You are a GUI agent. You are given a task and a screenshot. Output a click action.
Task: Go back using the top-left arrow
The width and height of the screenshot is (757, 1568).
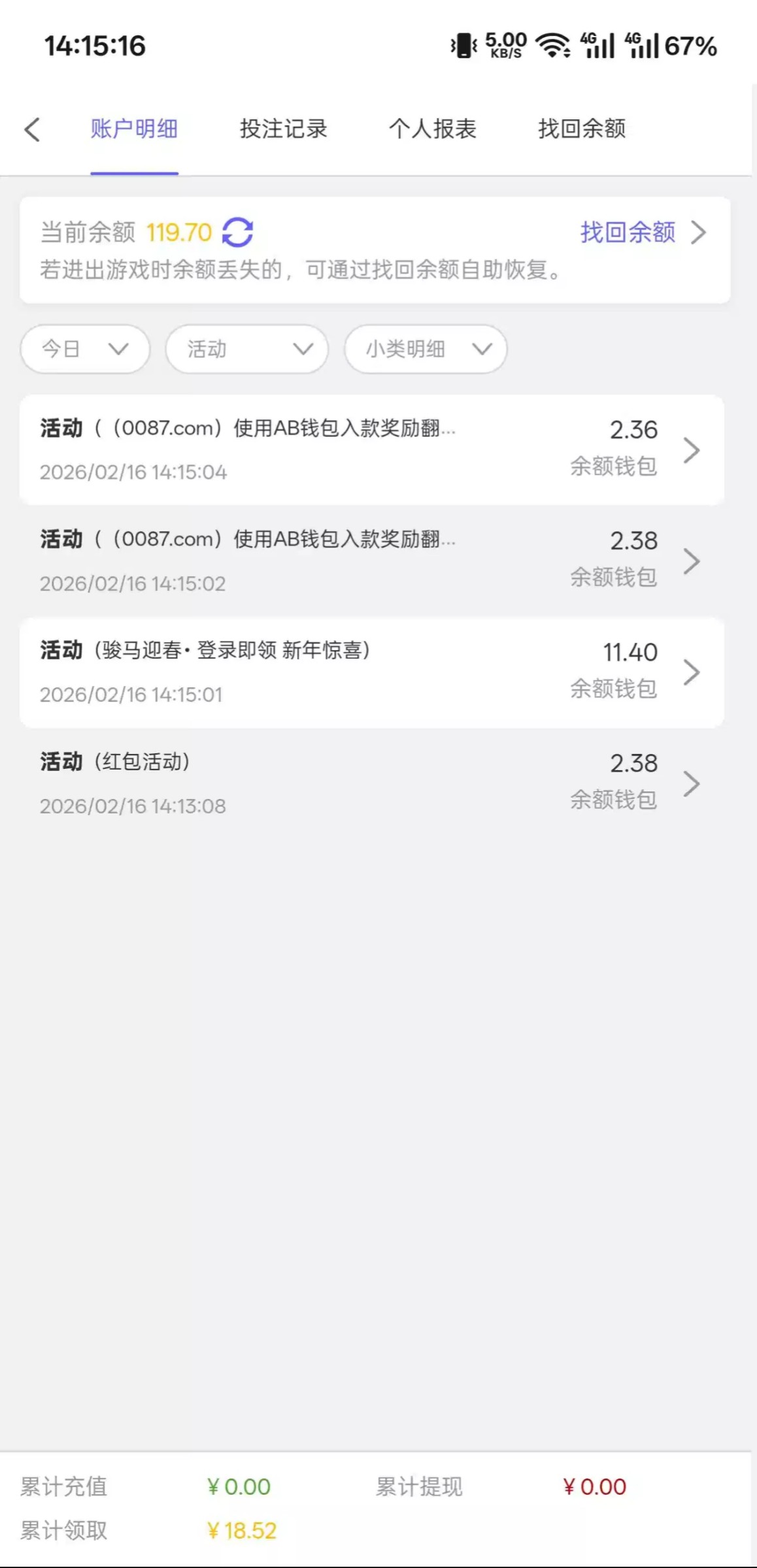click(33, 129)
